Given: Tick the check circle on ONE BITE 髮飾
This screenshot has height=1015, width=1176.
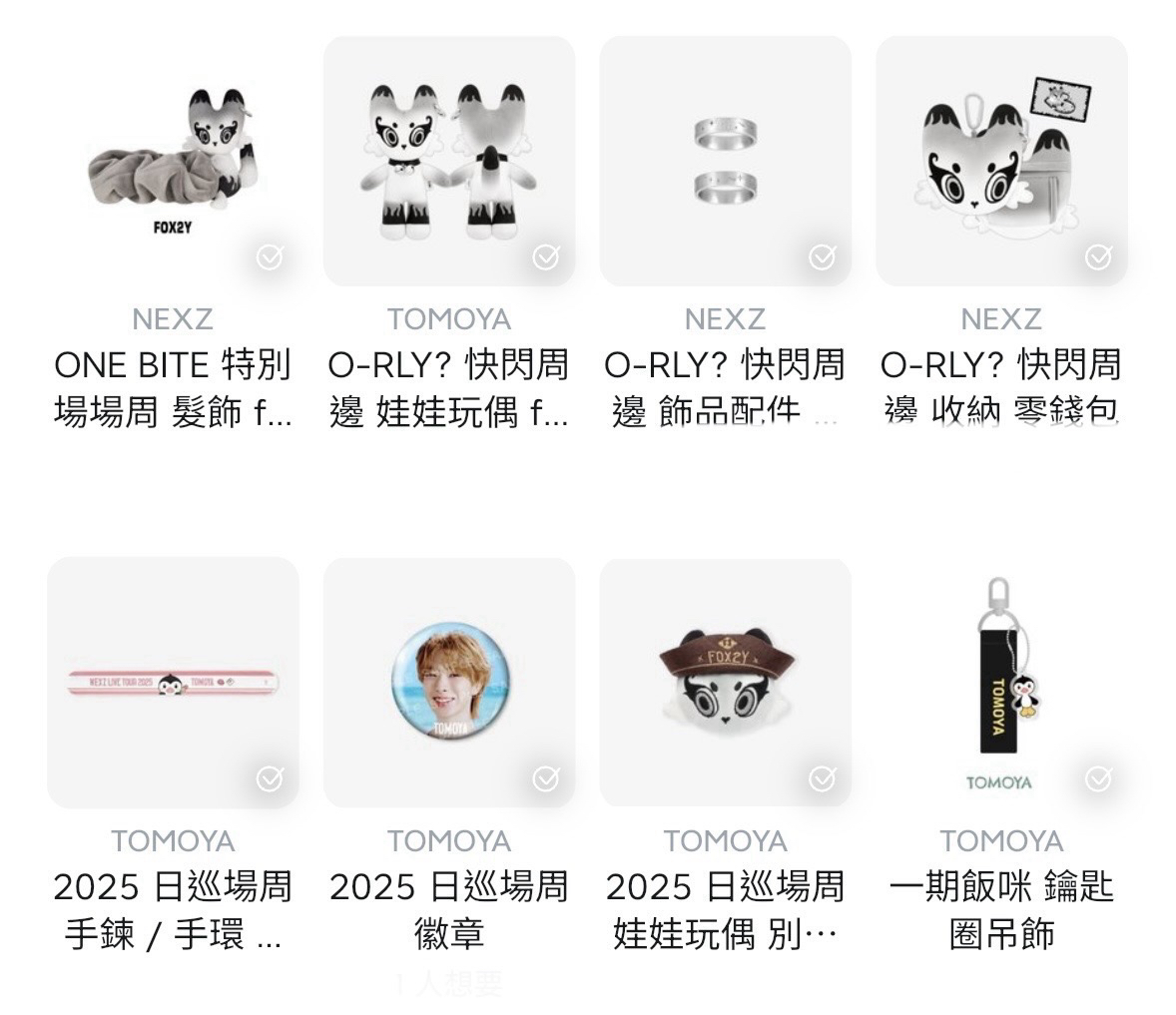Looking at the screenshot, I should 270,258.
